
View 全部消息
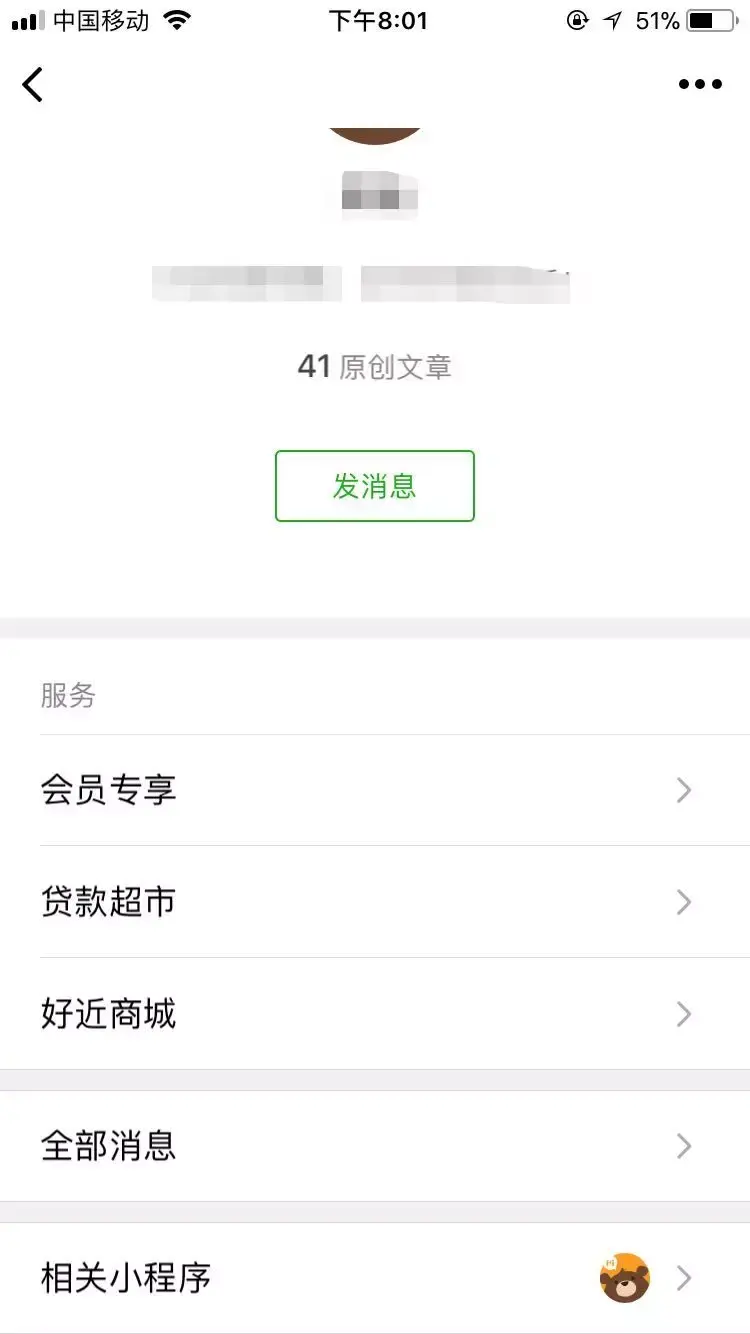click(x=375, y=1145)
